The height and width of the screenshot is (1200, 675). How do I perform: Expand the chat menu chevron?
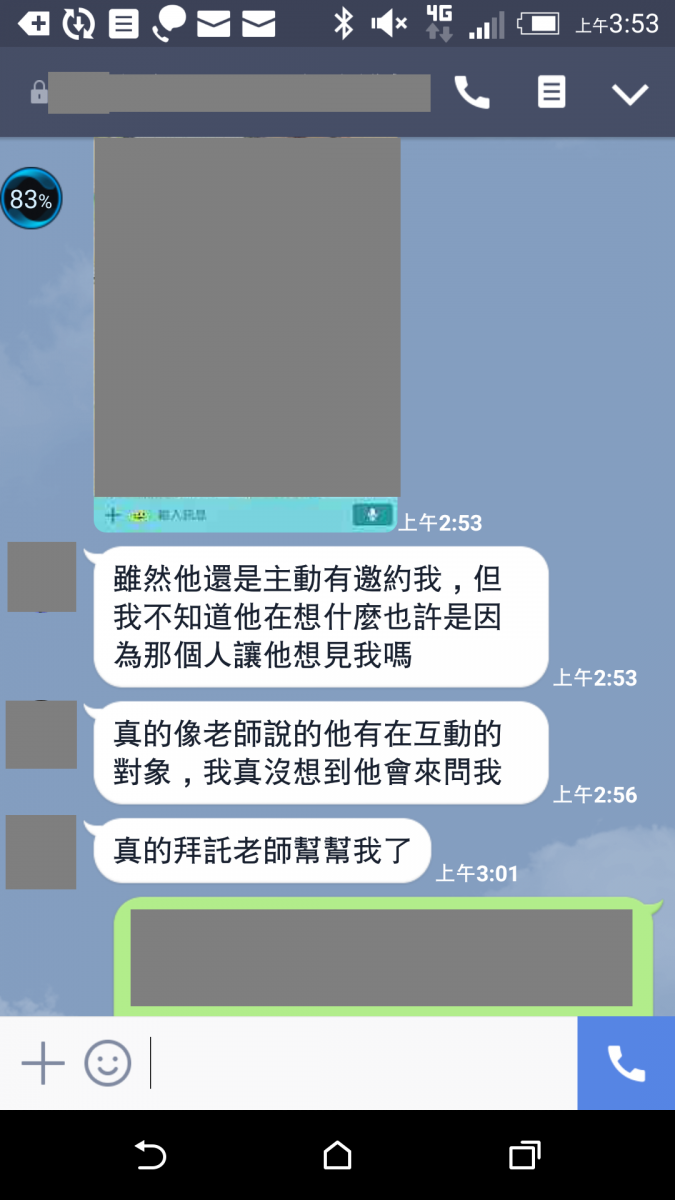coord(630,94)
